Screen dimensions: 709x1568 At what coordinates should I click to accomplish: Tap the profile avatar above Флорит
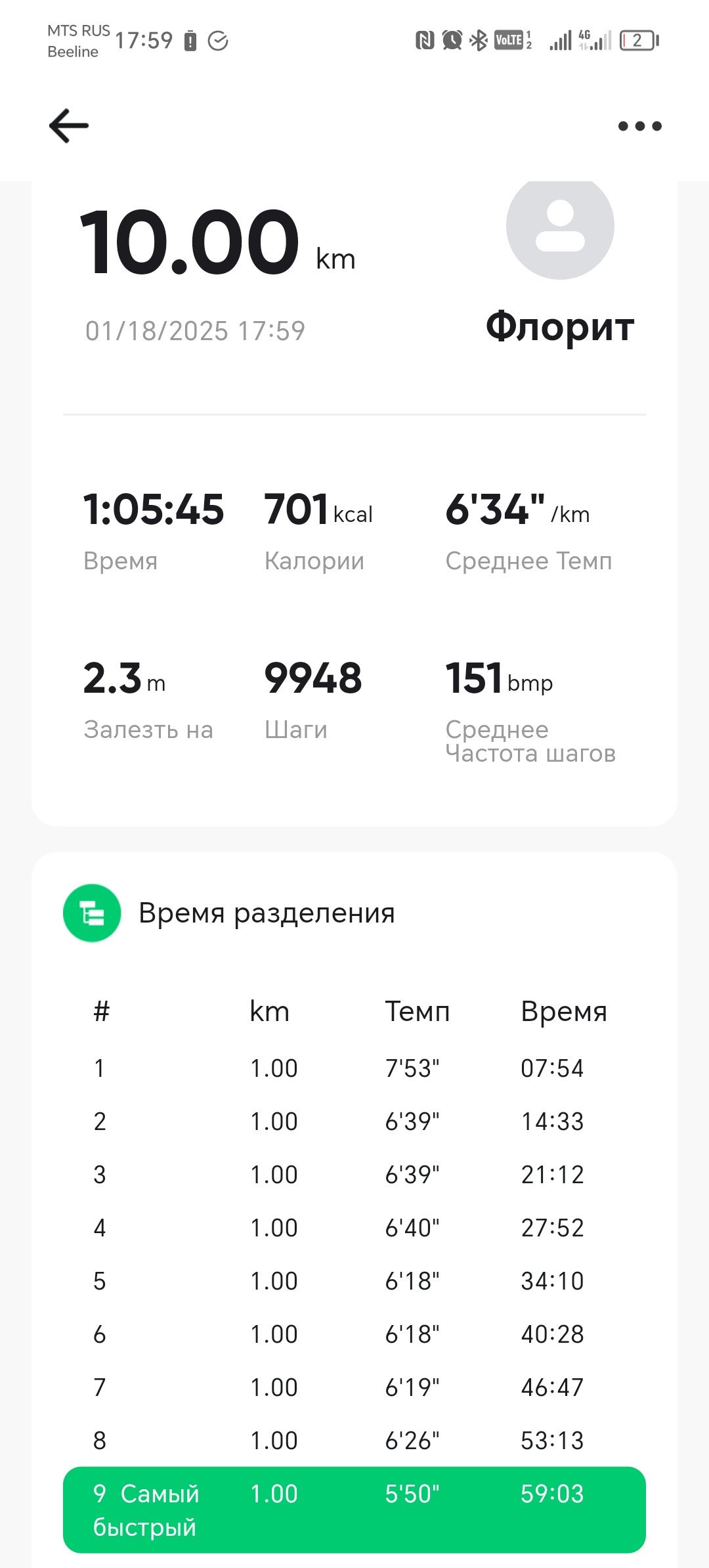[560, 227]
